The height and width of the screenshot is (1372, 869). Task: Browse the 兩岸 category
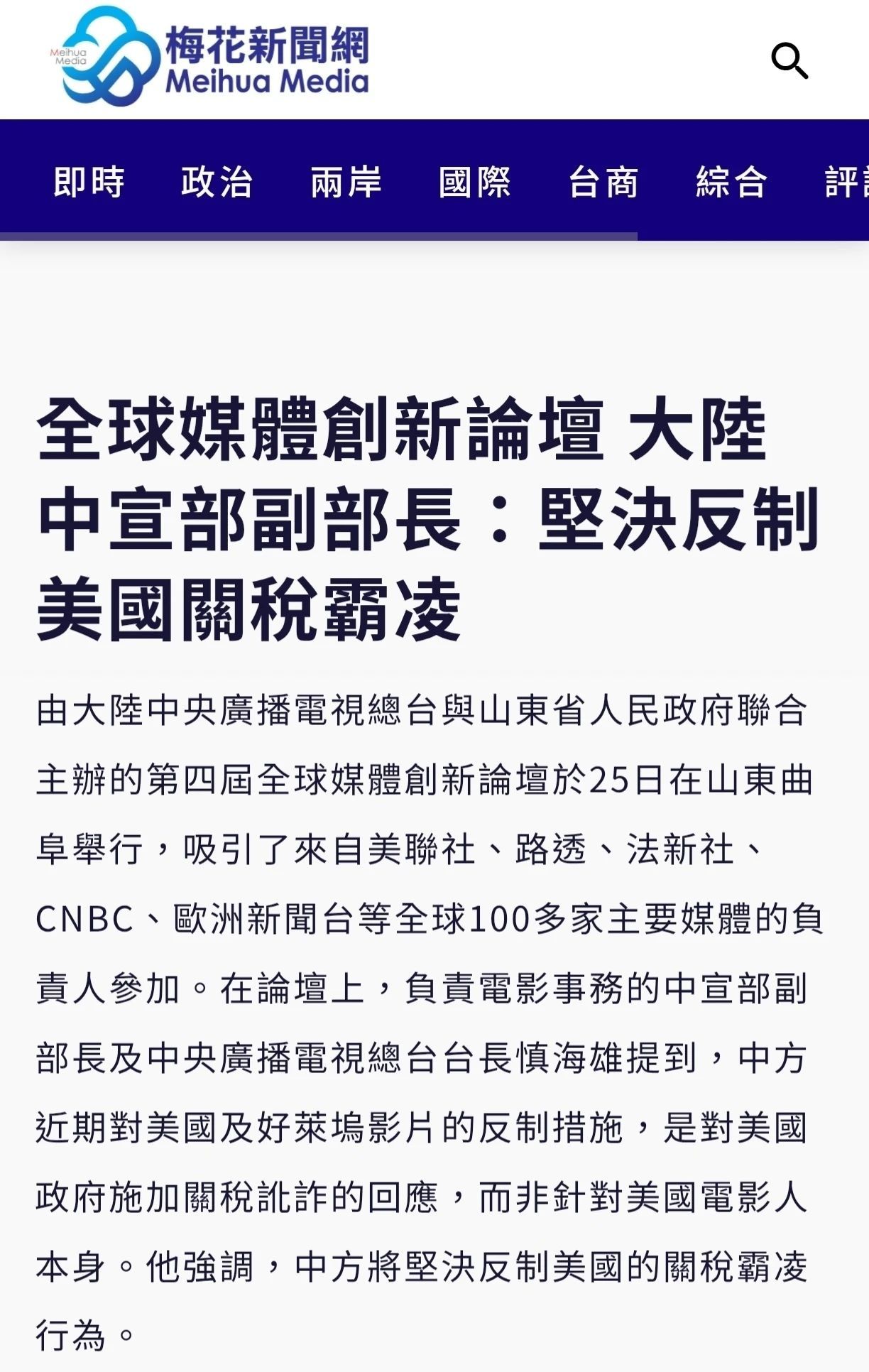point(346,182)
